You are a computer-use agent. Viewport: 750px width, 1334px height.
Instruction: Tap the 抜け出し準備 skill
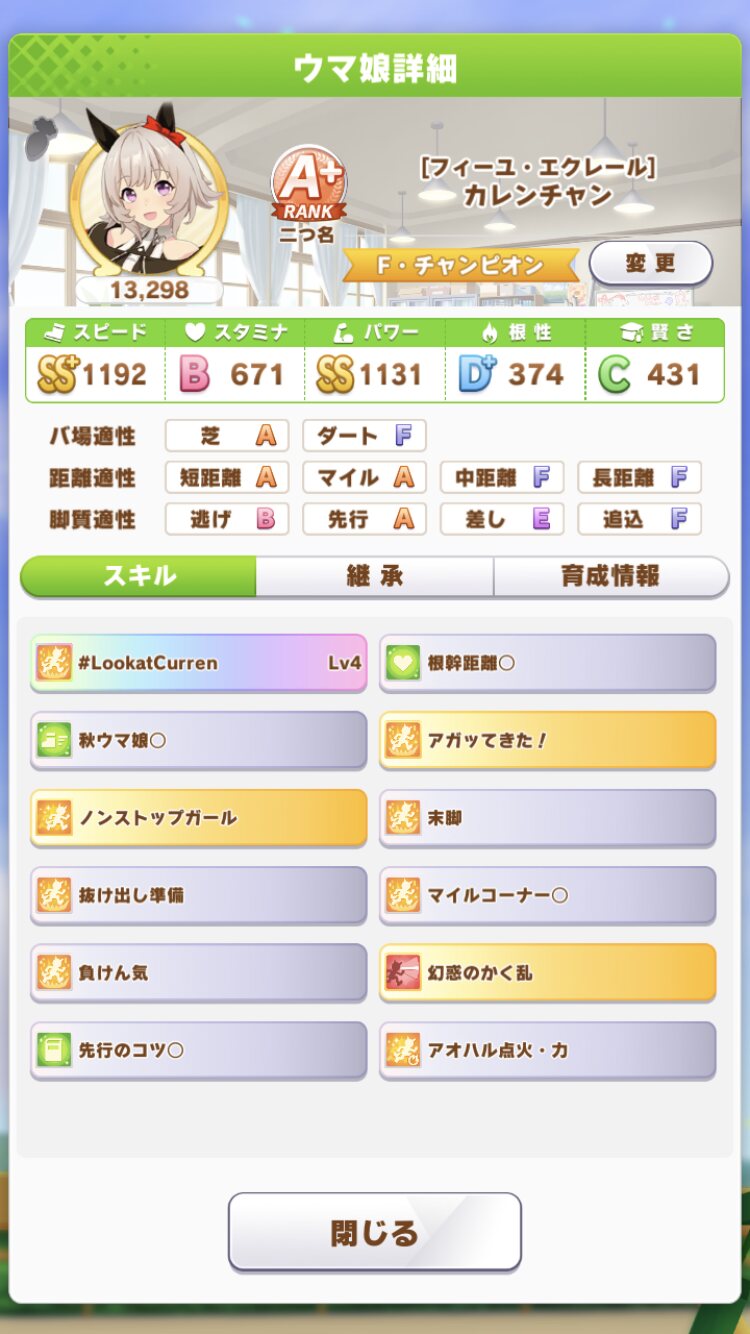point(199,896)
